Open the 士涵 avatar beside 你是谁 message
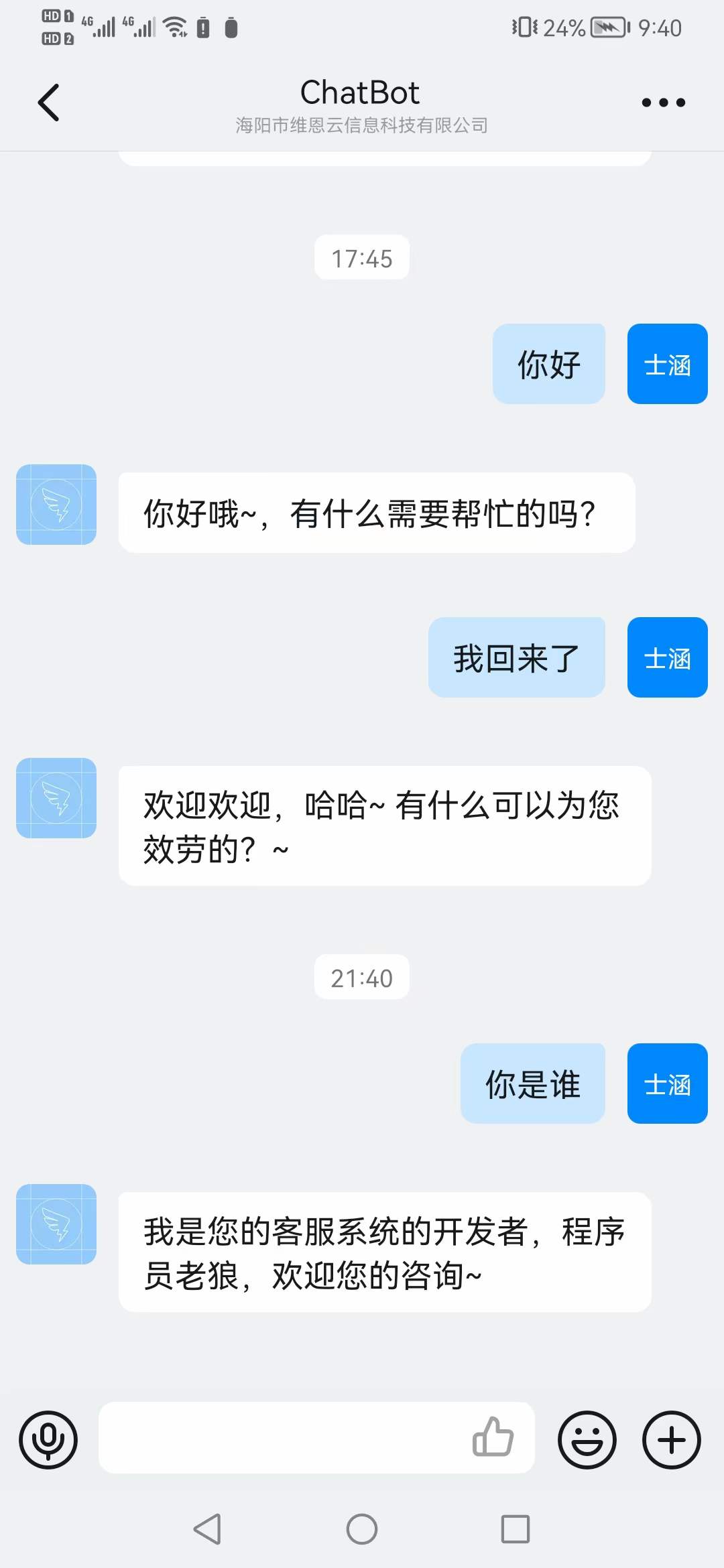The image size is (724, 1568). coord(668,1084)
